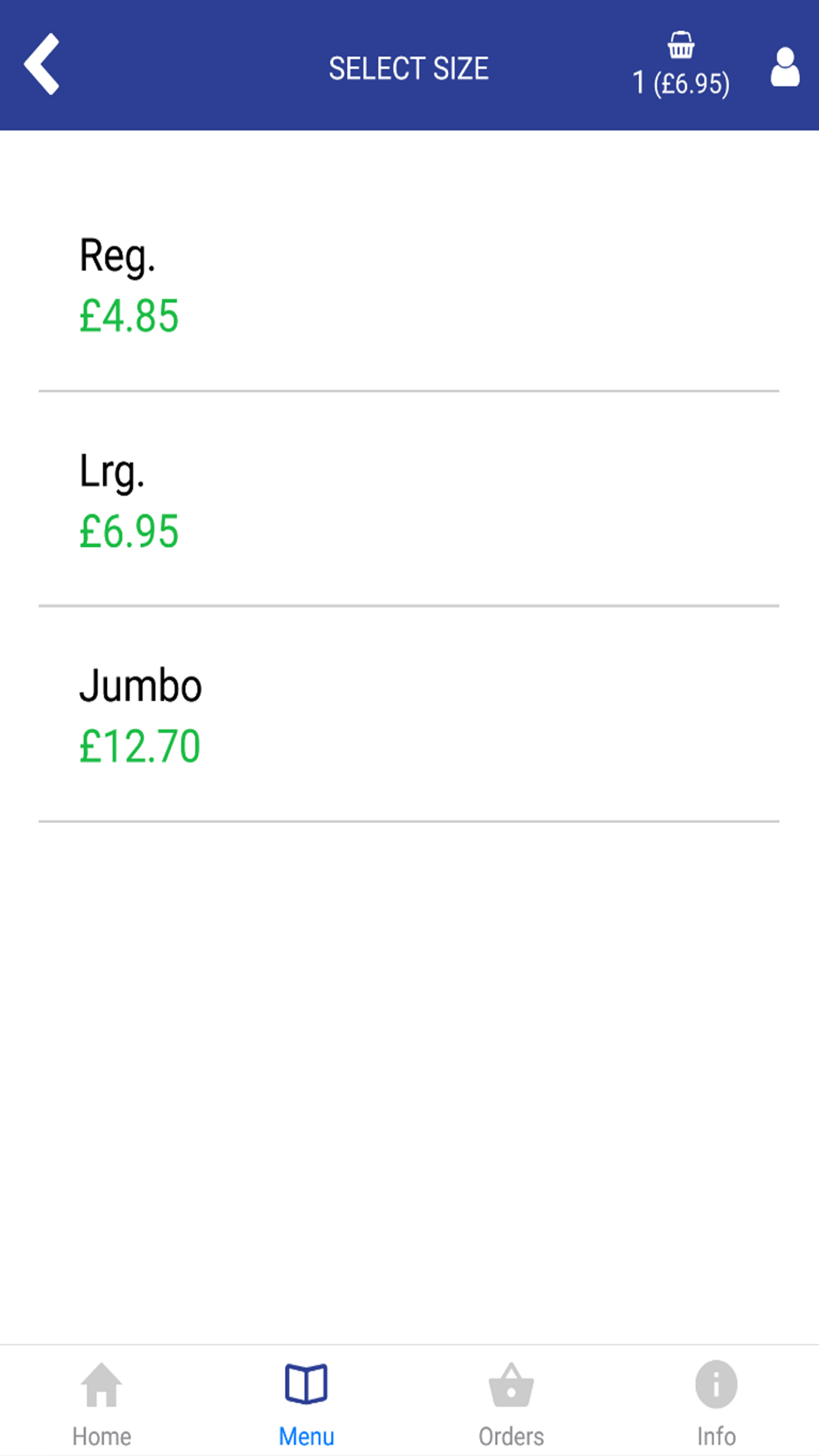Screen dimensions: 819x1456
Task: Choose the Lrg. size for £6.95
Action: (408, 500)
